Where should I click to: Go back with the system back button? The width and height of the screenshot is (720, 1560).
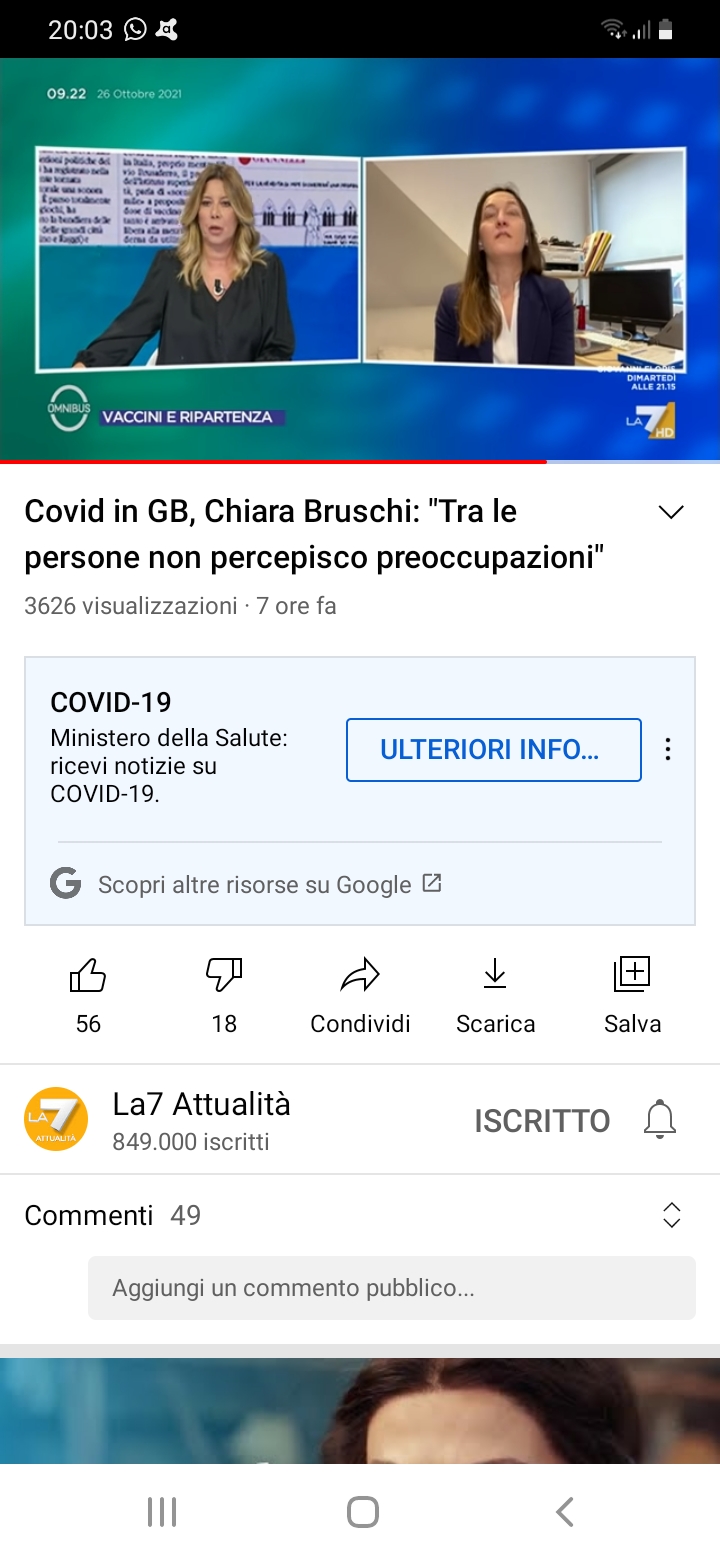pyautogui.click(x=565, y=1512)
